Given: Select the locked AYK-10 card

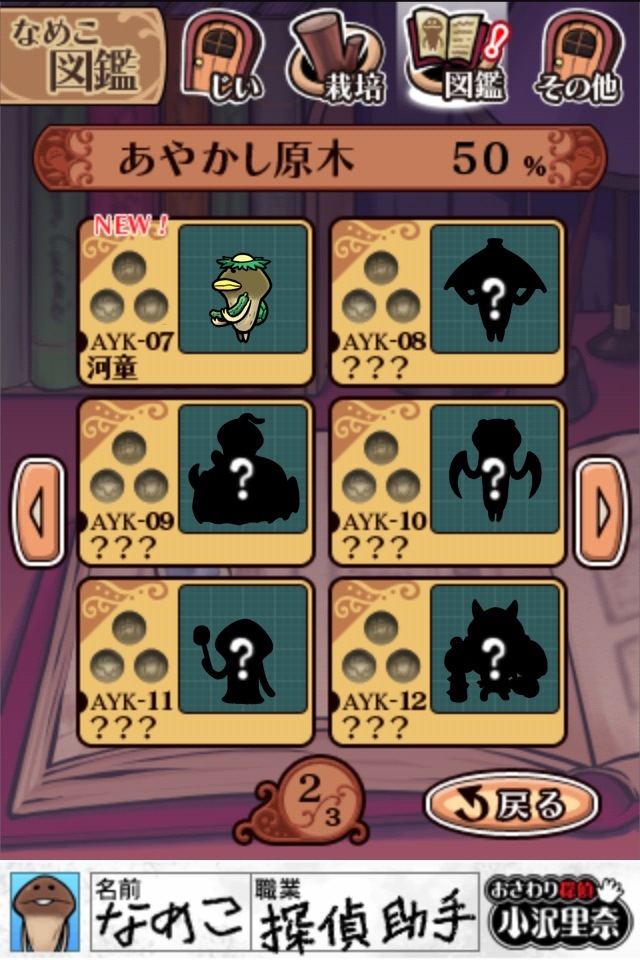Looking at the screenshot, I should click(448, 482).
